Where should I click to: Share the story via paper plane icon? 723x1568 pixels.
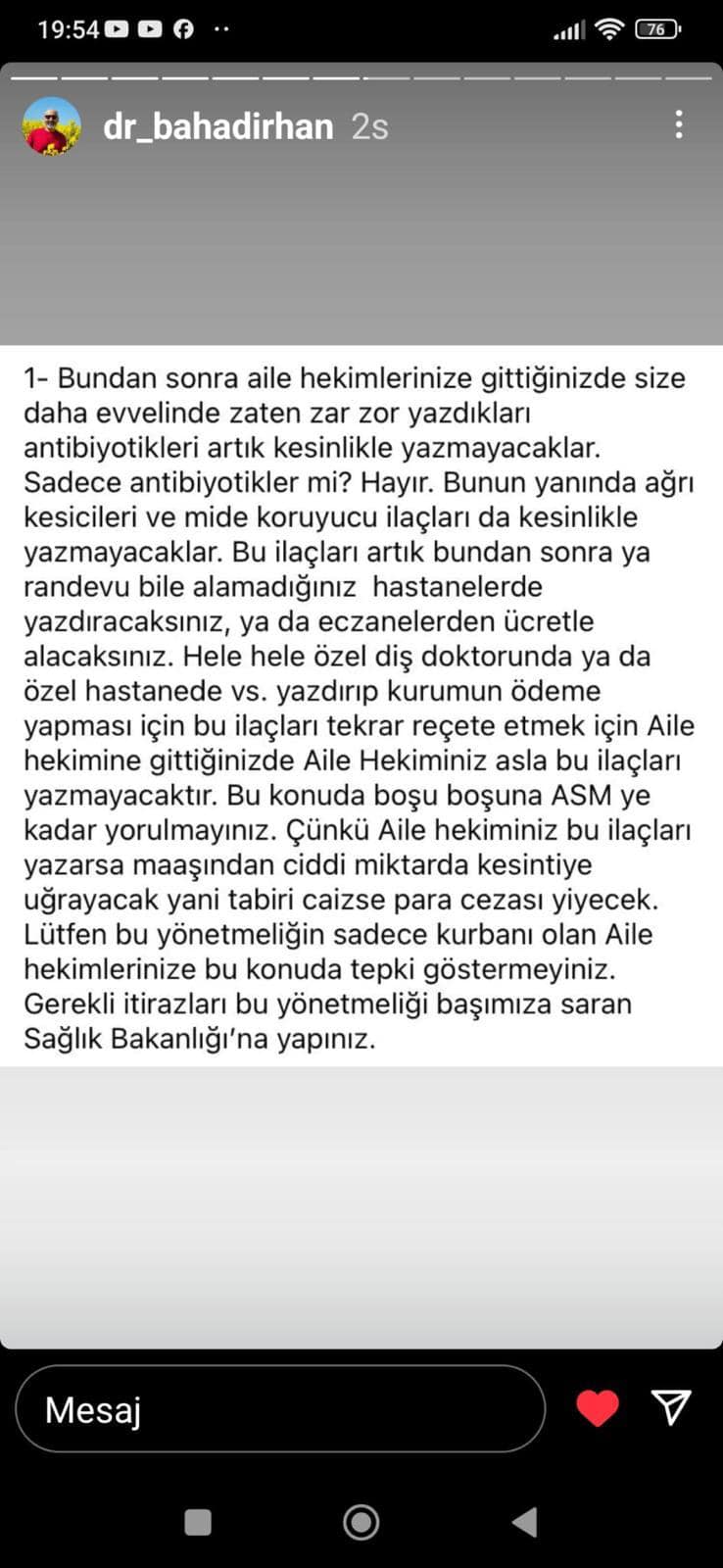[672, 1407]
